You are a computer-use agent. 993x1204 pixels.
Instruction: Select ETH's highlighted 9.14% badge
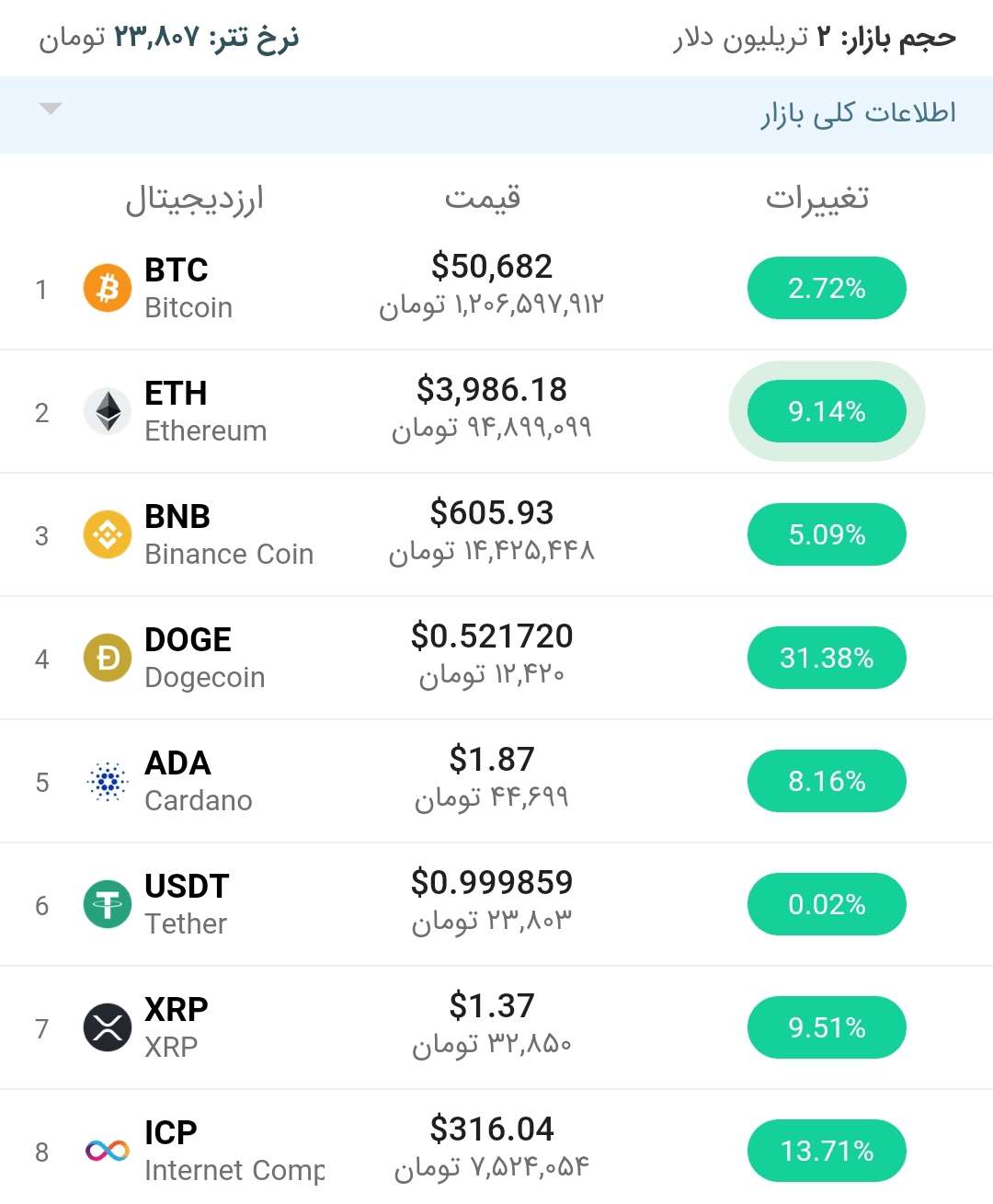pyautogui.click(x=826, y=411)
